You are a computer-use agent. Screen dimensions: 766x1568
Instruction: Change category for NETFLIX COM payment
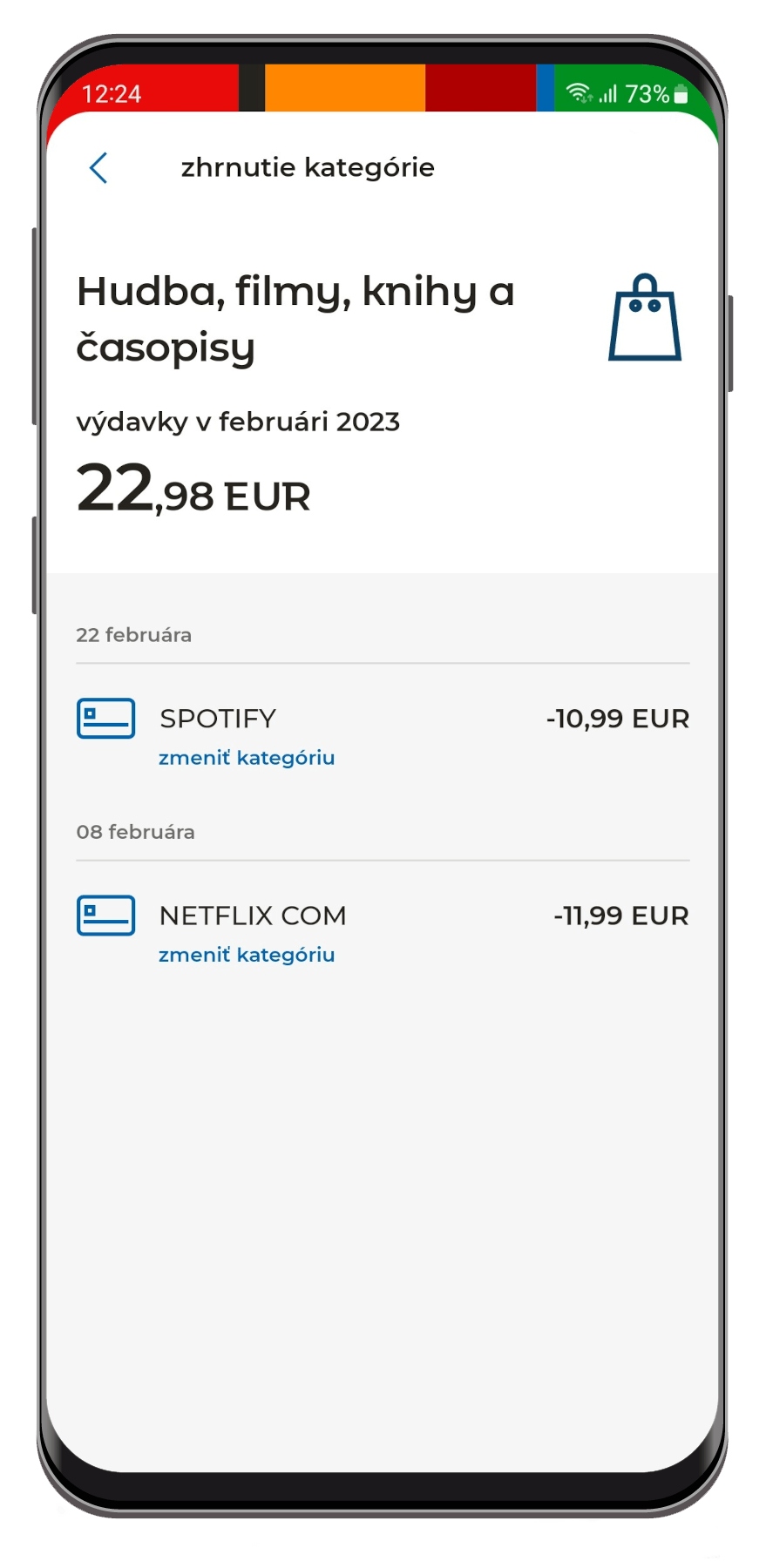(x=247, y=955)
